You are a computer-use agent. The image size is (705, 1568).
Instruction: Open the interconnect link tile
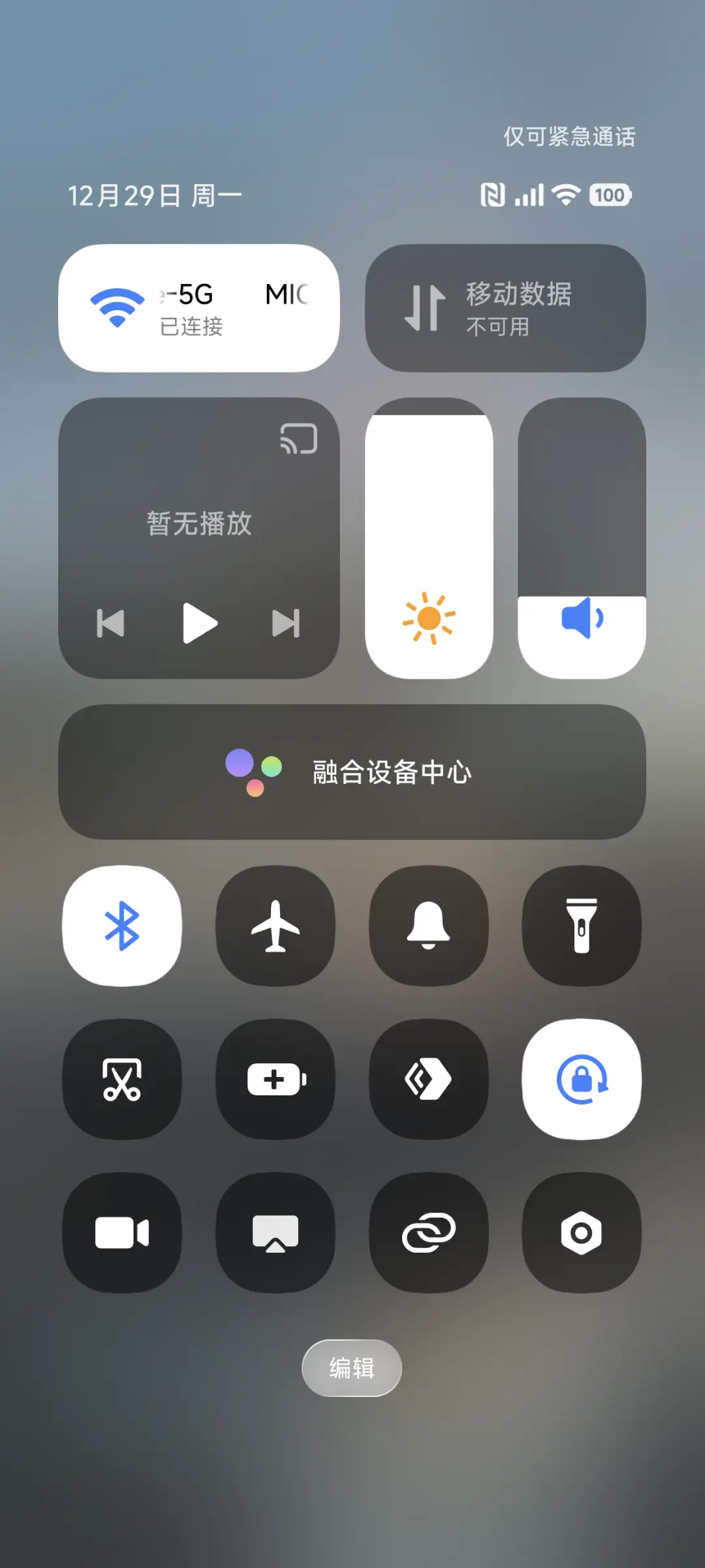pos(428,1234)
